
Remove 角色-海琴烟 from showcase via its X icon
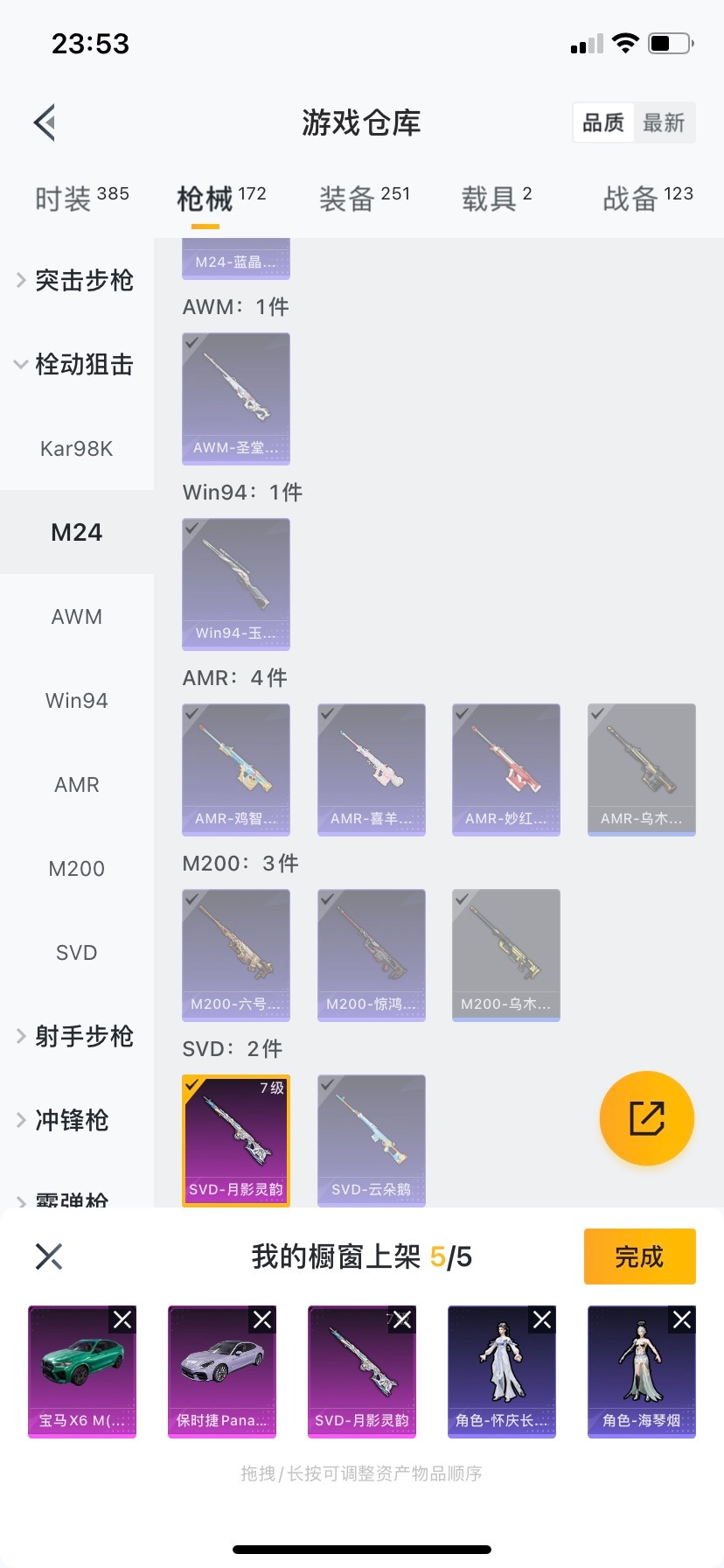(x=682, y=1319)
